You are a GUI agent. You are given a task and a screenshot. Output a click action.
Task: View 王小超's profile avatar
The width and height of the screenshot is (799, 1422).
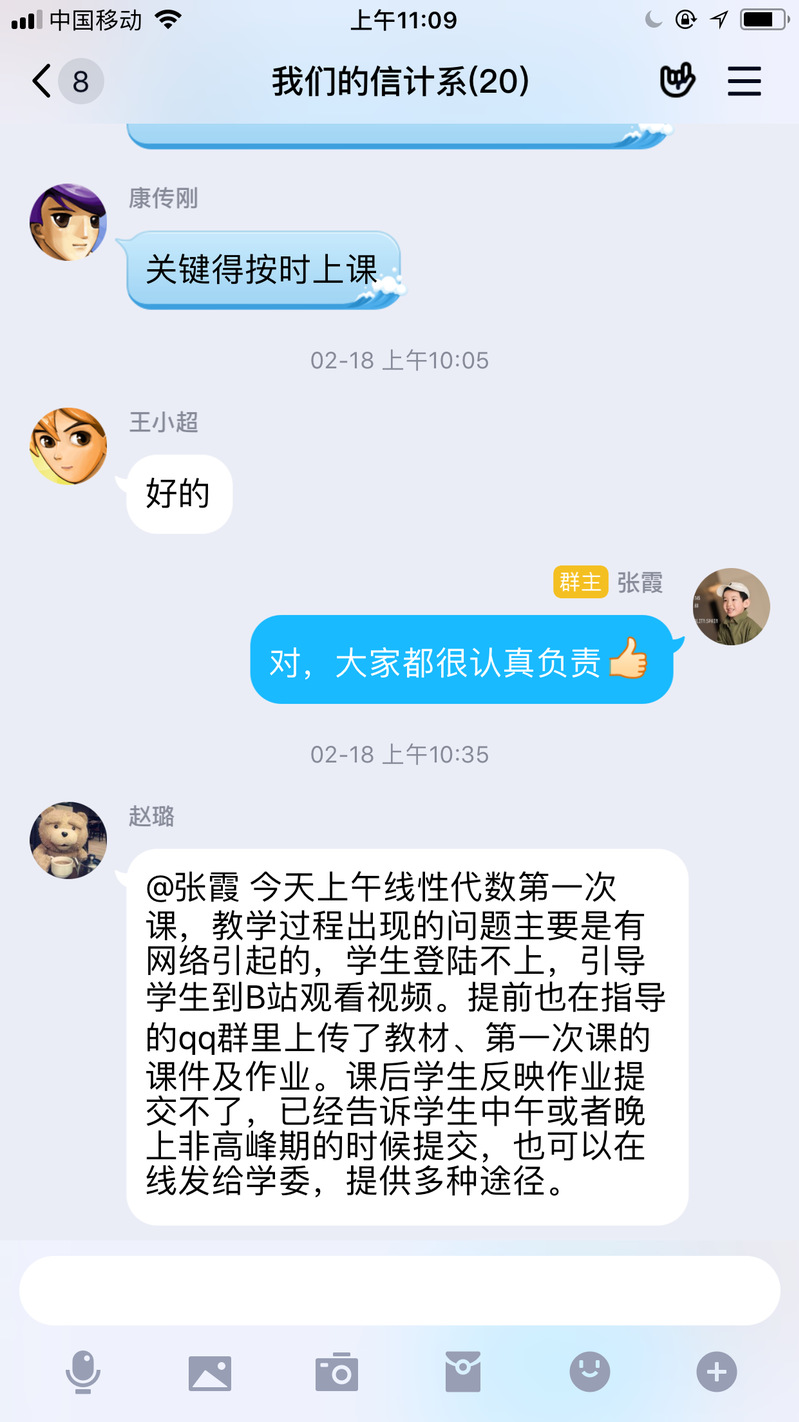68,446
